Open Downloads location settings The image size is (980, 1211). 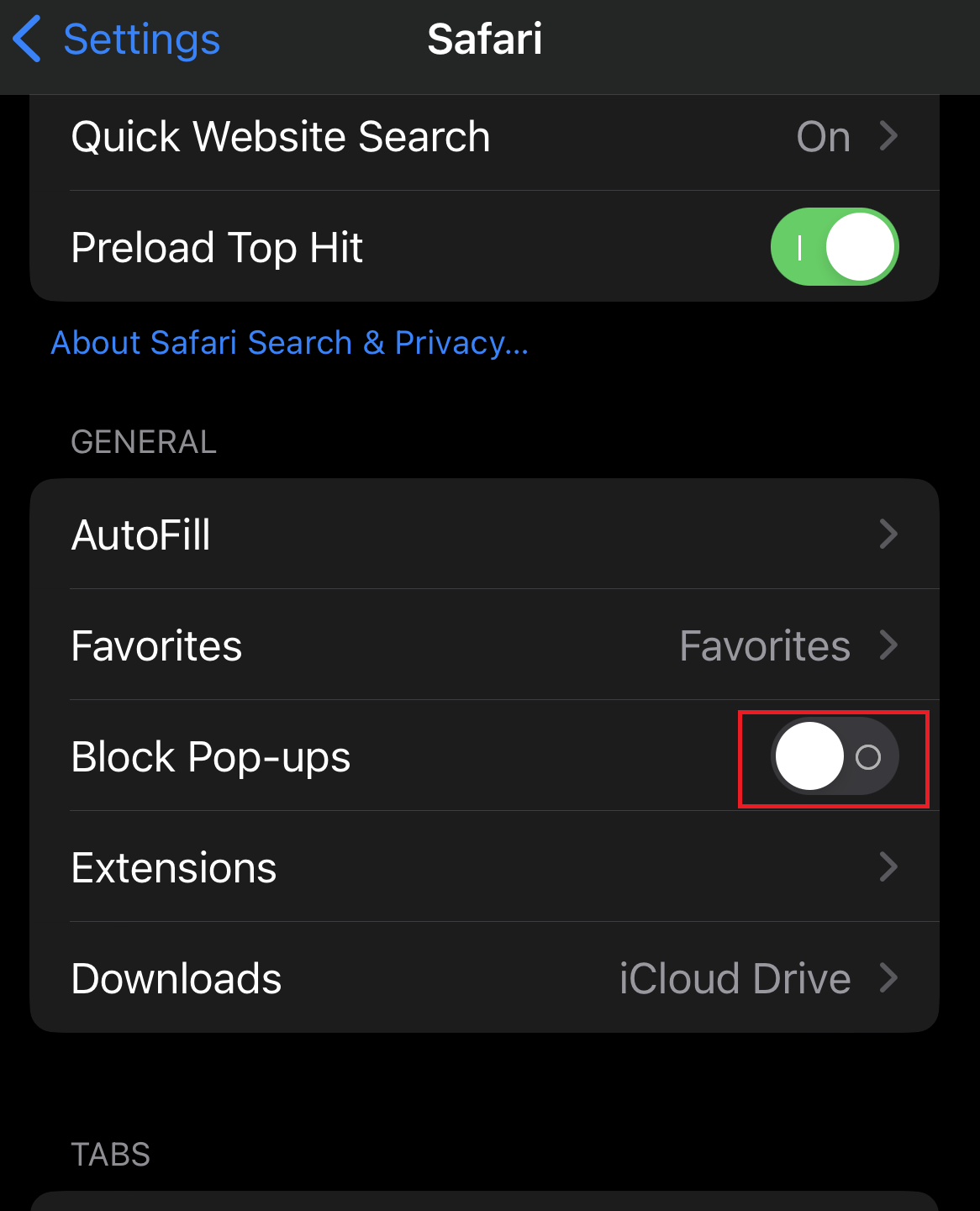(x=484, y=978)
